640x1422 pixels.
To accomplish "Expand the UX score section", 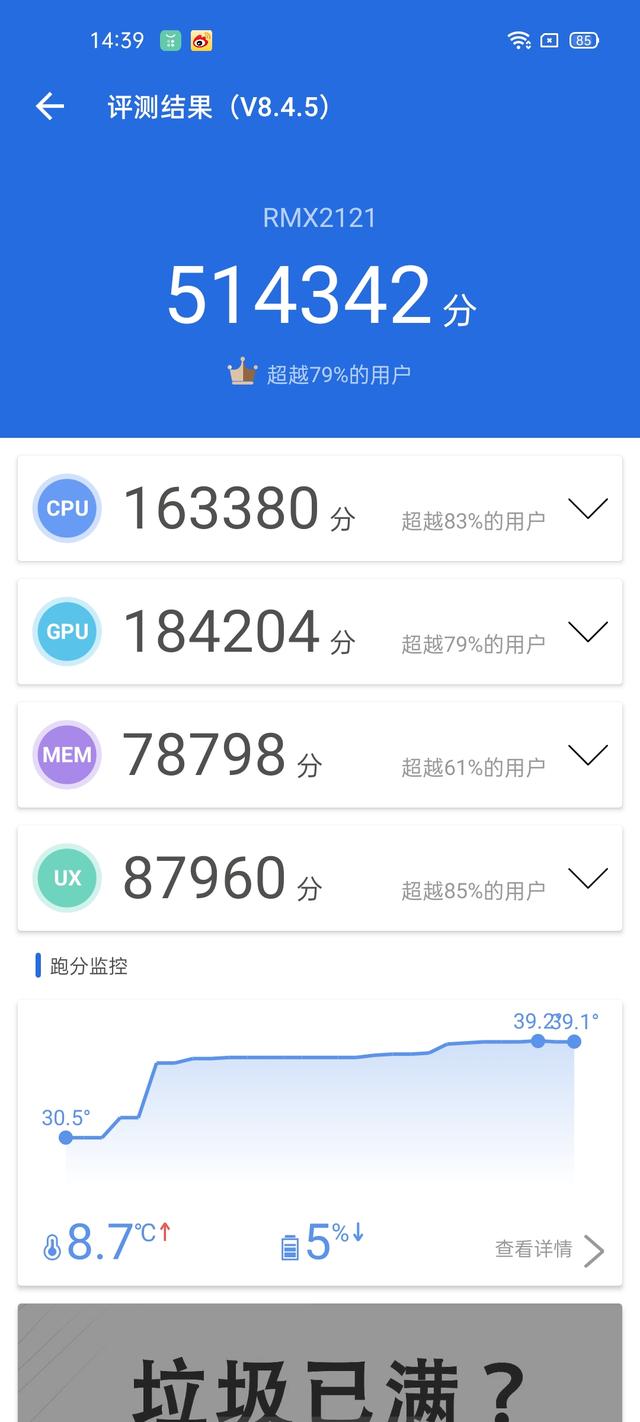I will [588, 878].
